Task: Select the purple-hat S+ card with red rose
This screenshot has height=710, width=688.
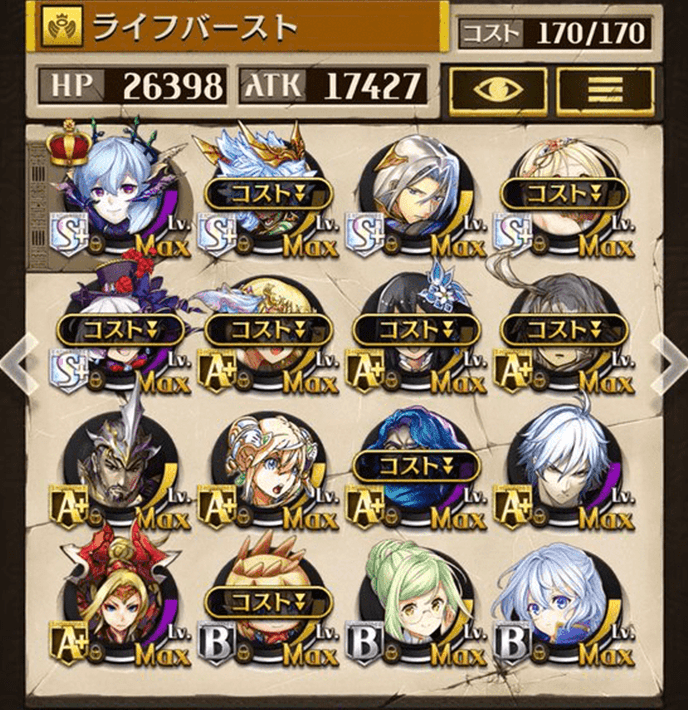Action: [x=118, y=328]
